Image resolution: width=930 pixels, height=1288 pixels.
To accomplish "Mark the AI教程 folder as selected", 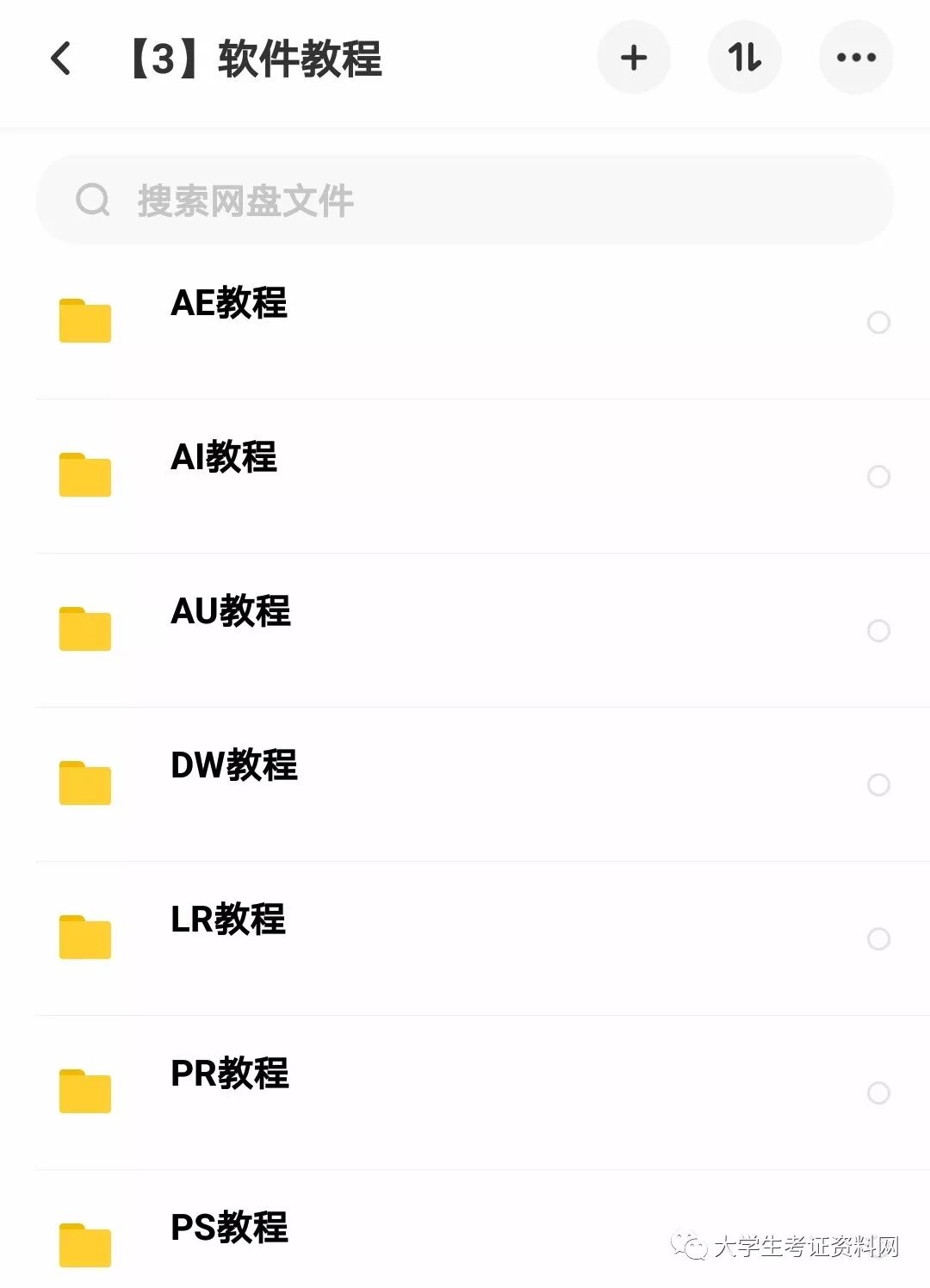I will click(878, 477).
